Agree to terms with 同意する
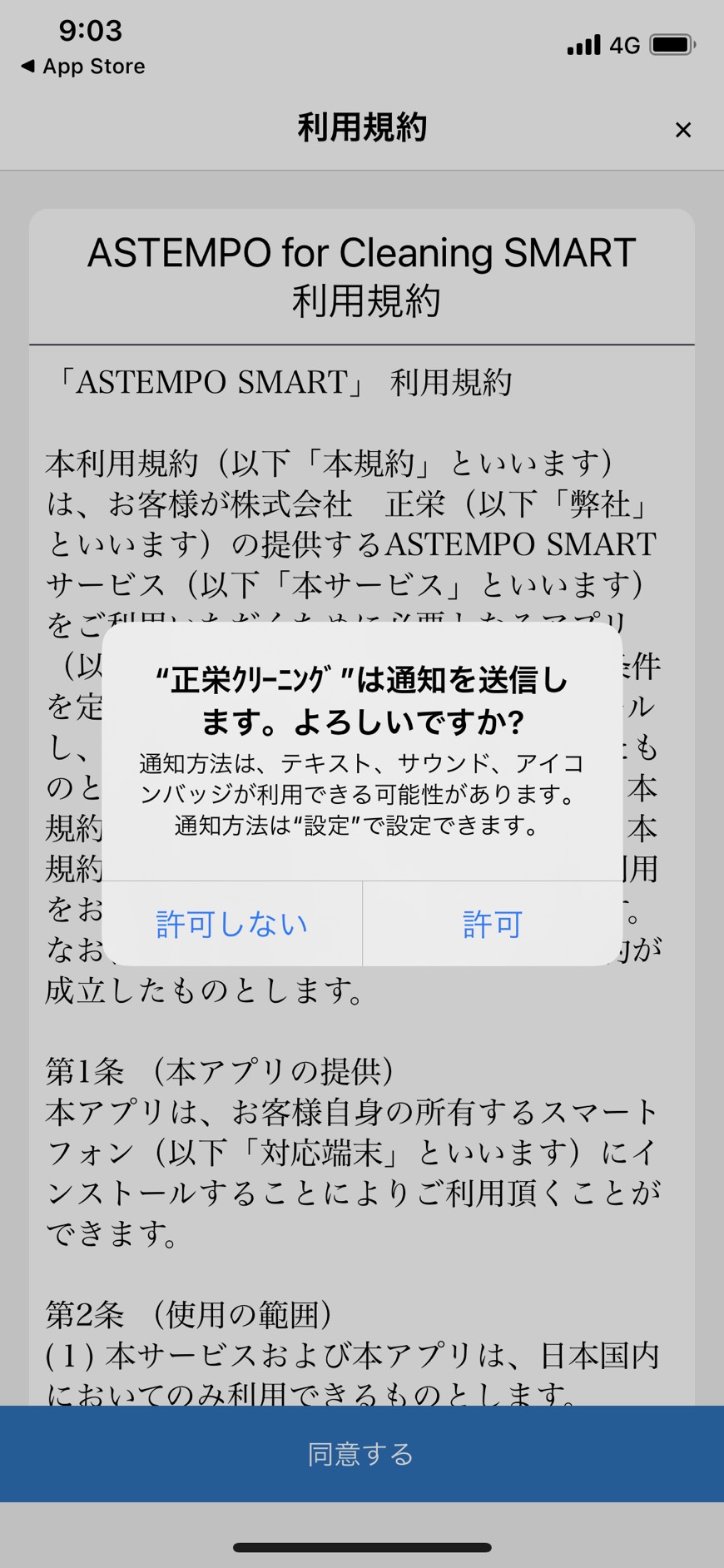This screenshot has width=724, height=1568. pos(361,1454)
